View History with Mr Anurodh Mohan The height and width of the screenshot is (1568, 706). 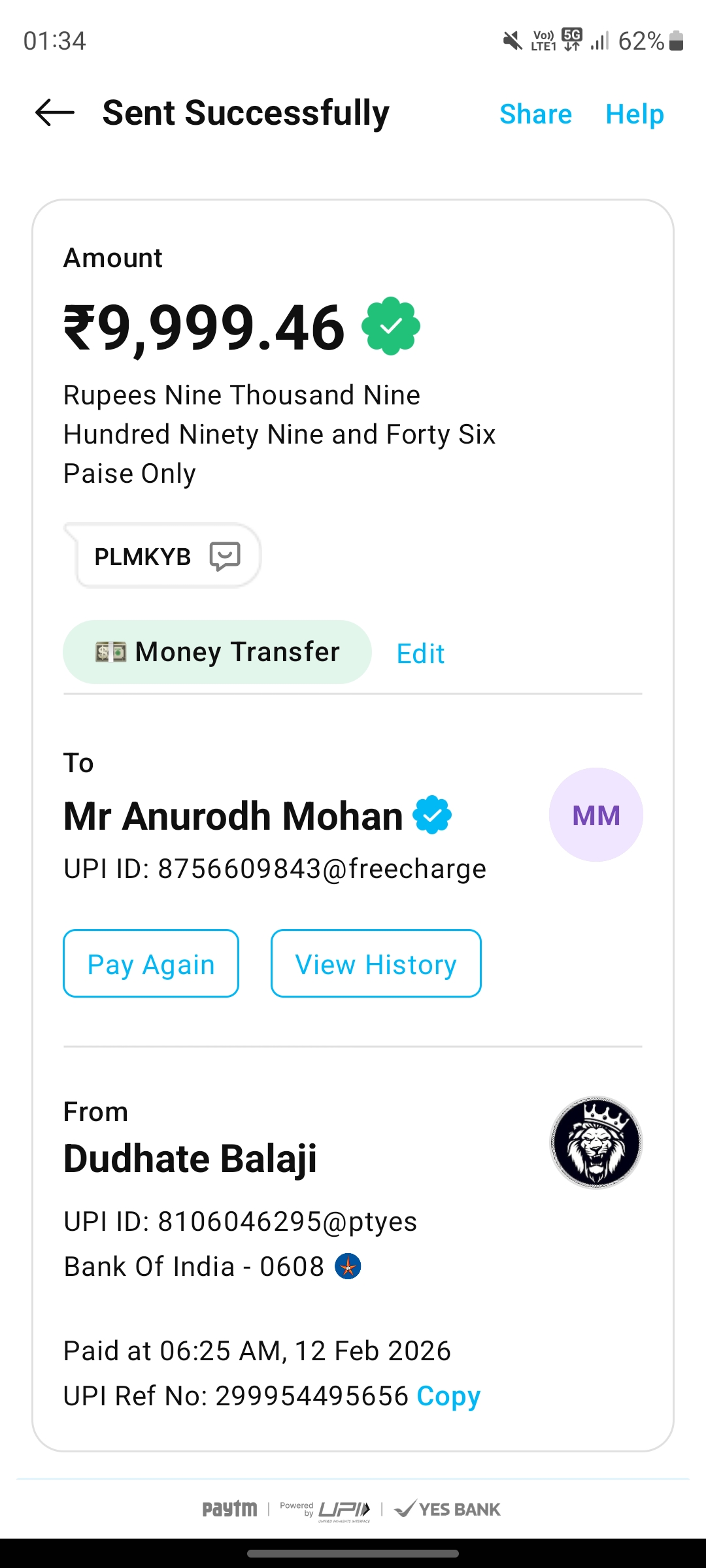376,964
